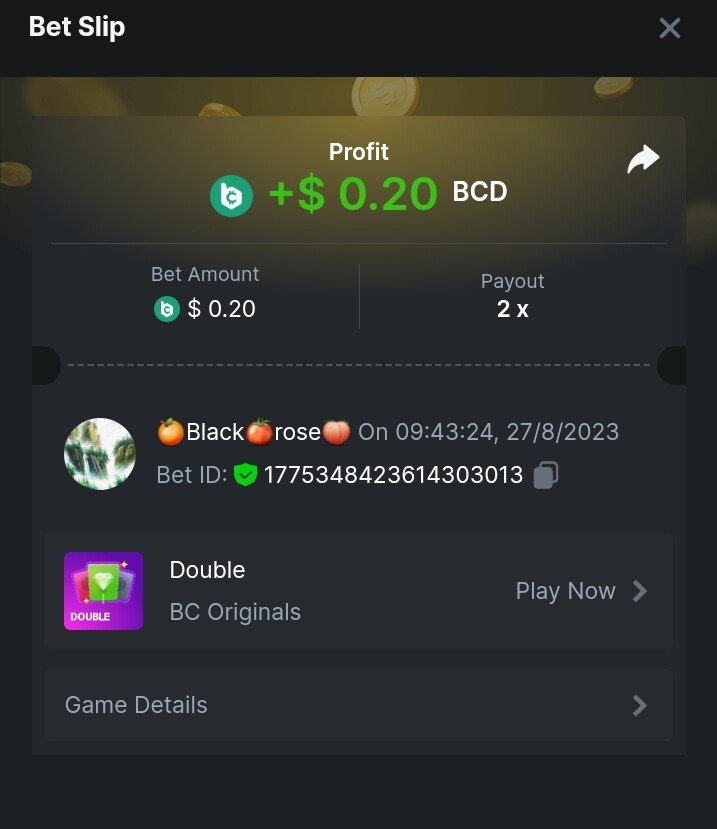Share this bet slip
The image size is (717, 829).
[643, 159]
